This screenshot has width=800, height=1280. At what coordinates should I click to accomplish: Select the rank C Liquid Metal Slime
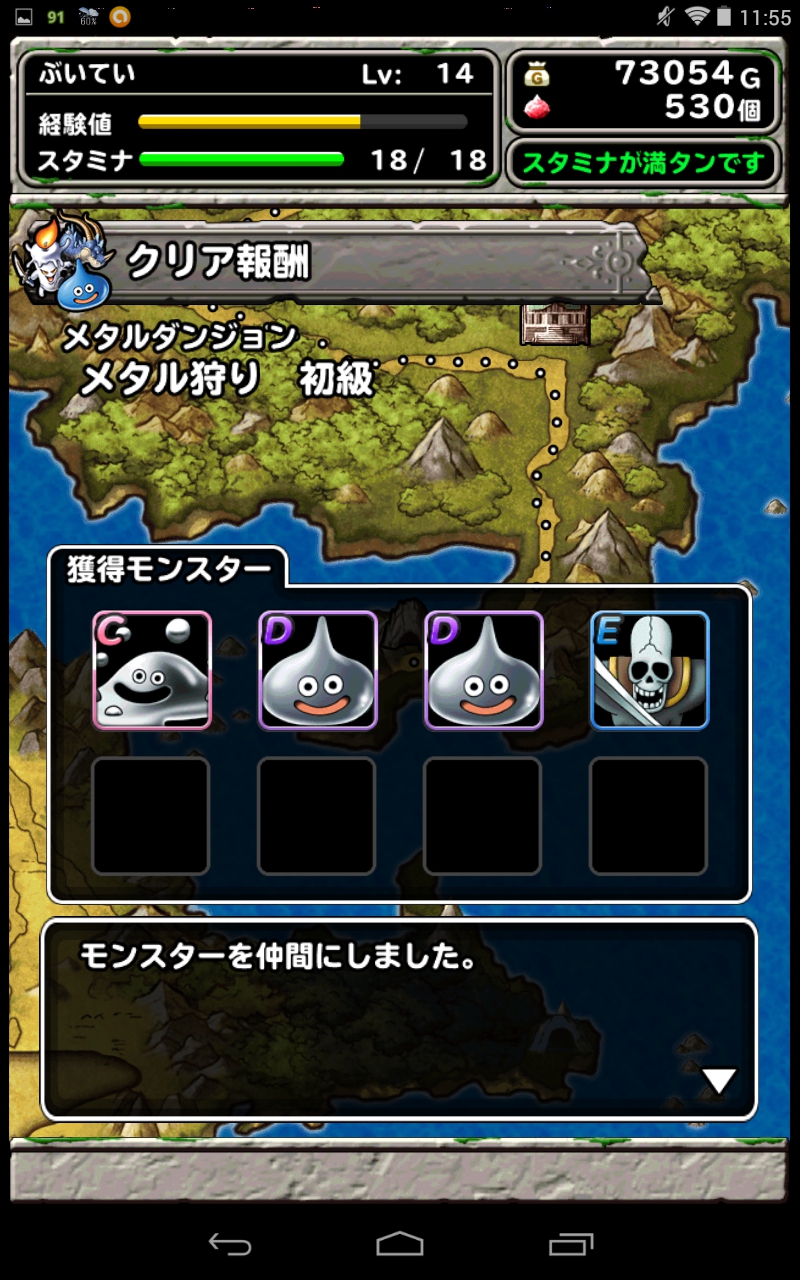[152, 670]
